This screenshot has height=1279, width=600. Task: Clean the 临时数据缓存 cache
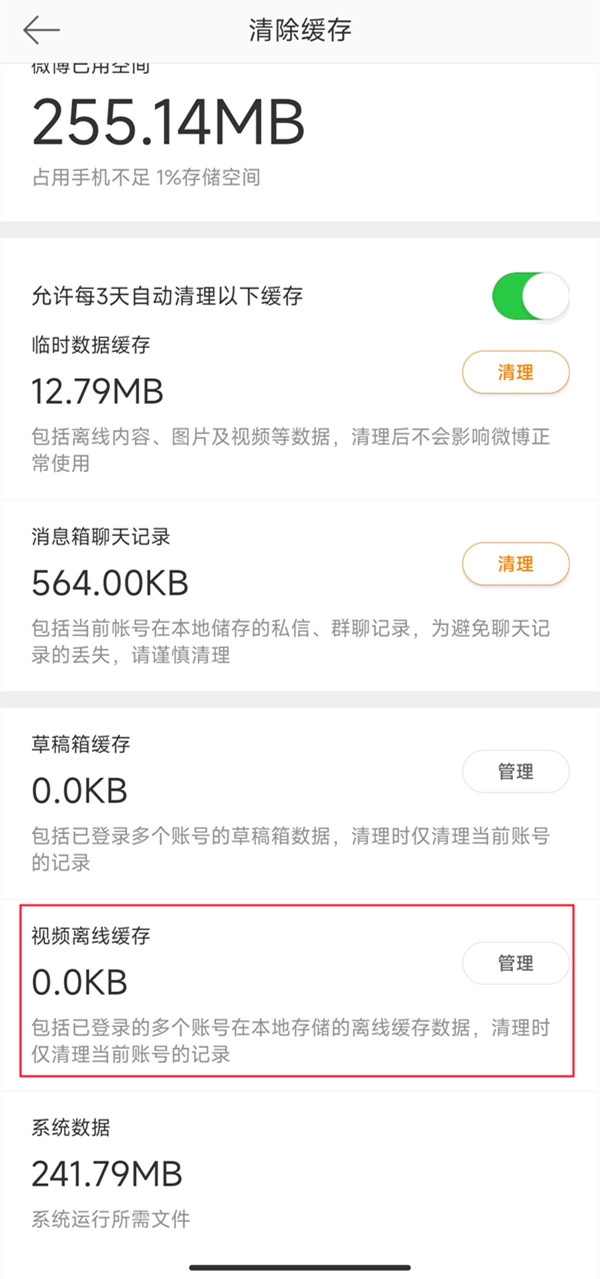coord(515,373)
